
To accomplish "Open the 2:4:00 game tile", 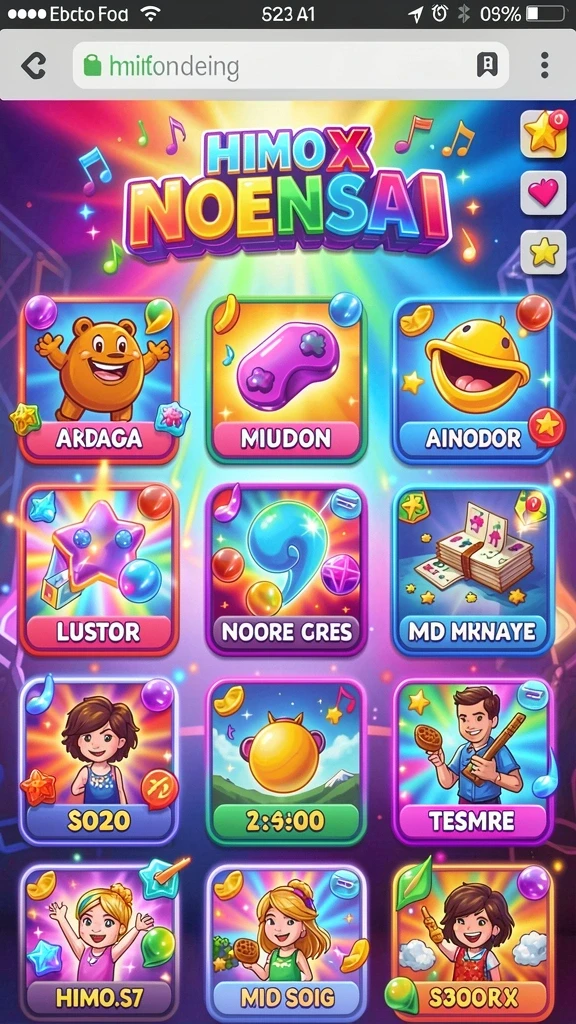I will point(287,761).
